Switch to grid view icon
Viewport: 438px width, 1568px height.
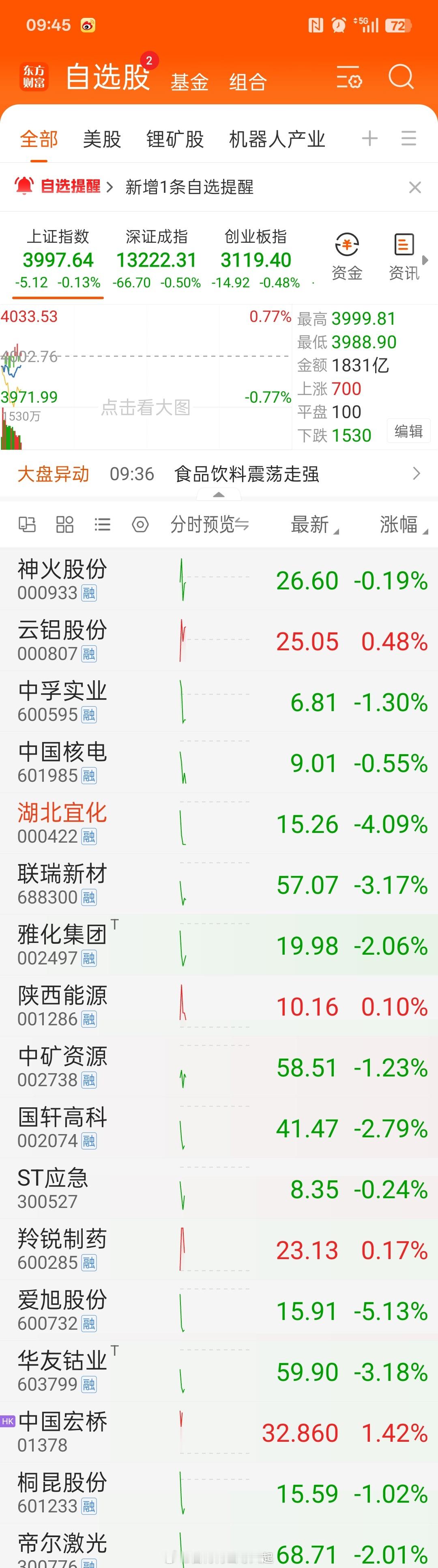(65, 524)
